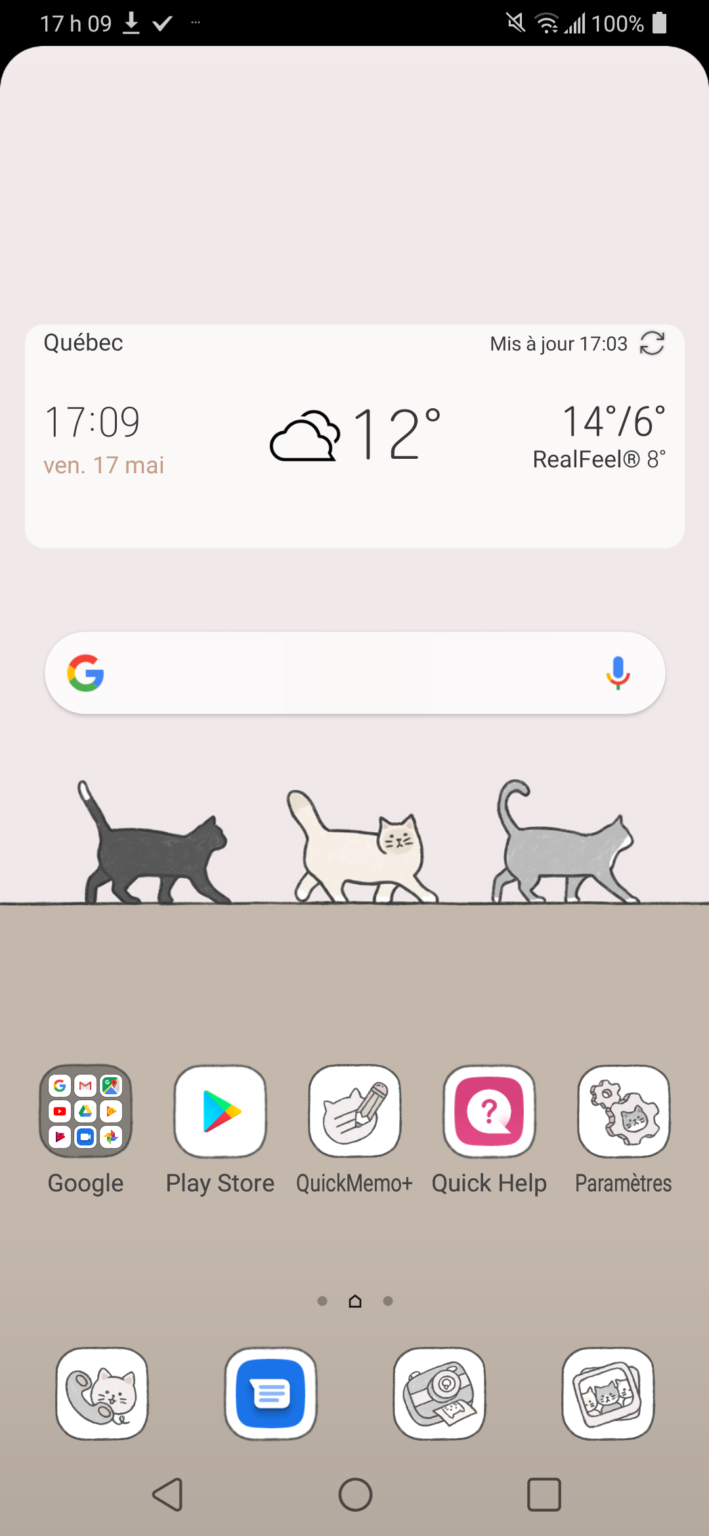This screenshot has width=709, height=1536.
Task: Open Paramètres settings
Action: point(623,1111)
